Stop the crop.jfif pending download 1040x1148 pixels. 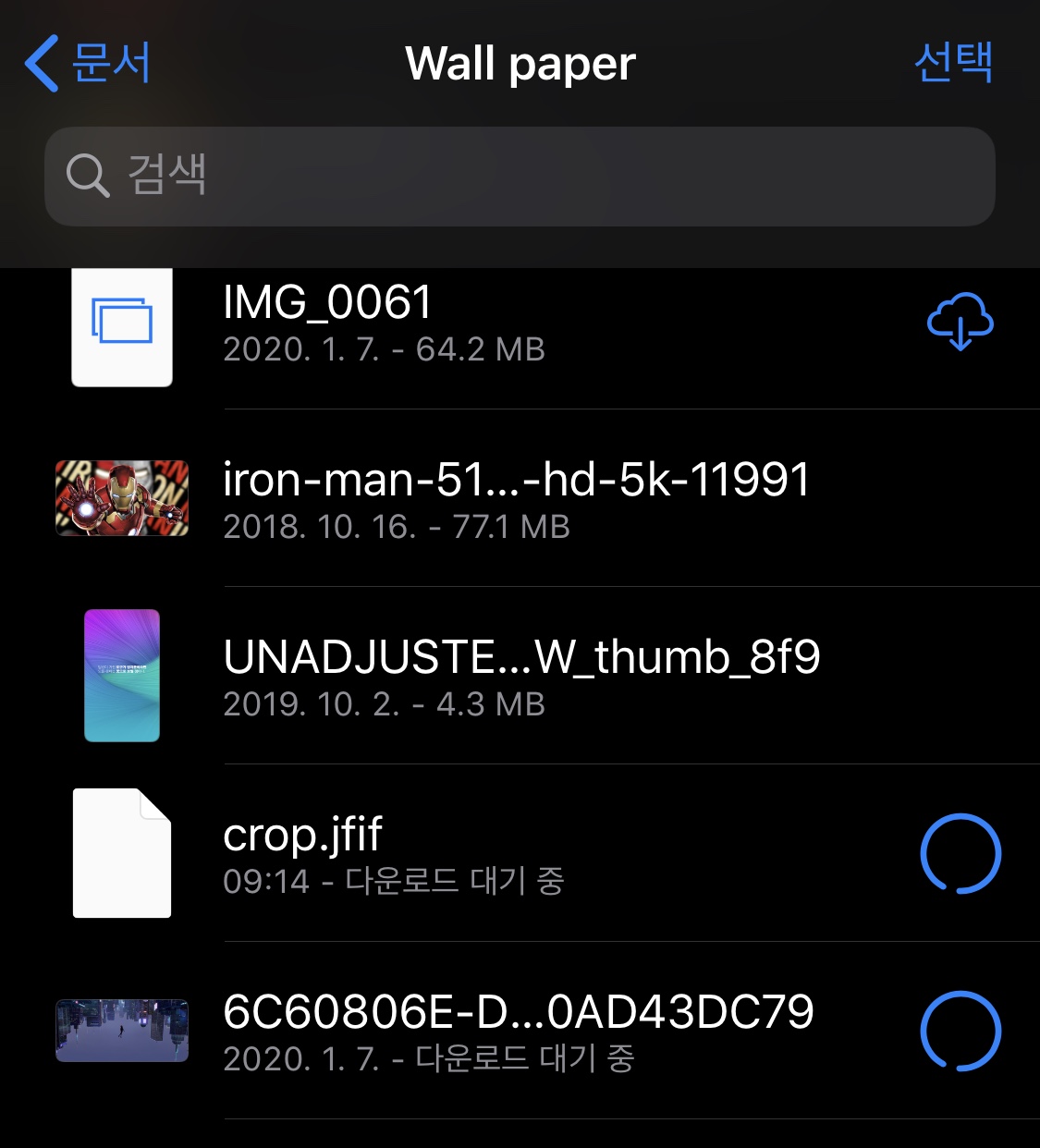pos(960,853)
